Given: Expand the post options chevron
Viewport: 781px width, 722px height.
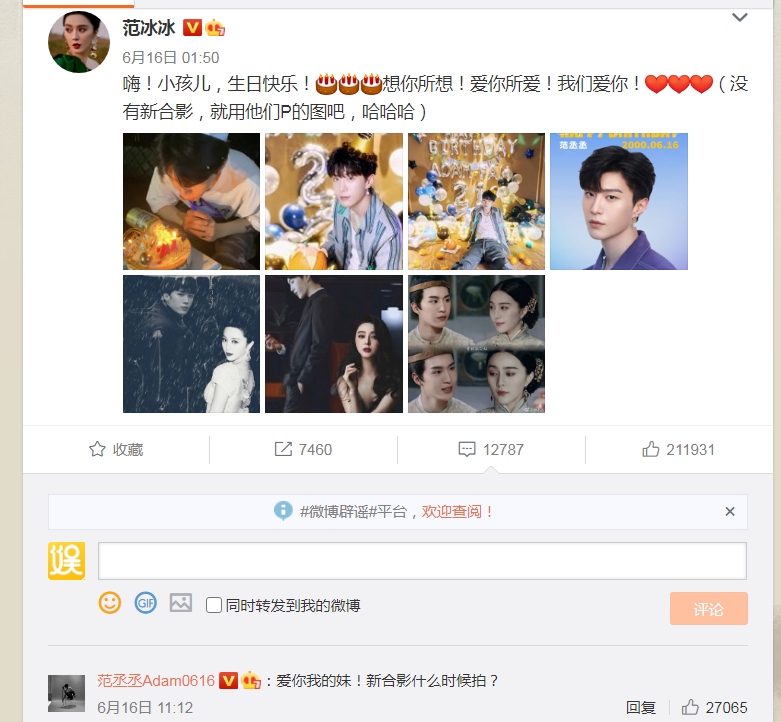Looking at the screenshot, I should pos(739,18).
